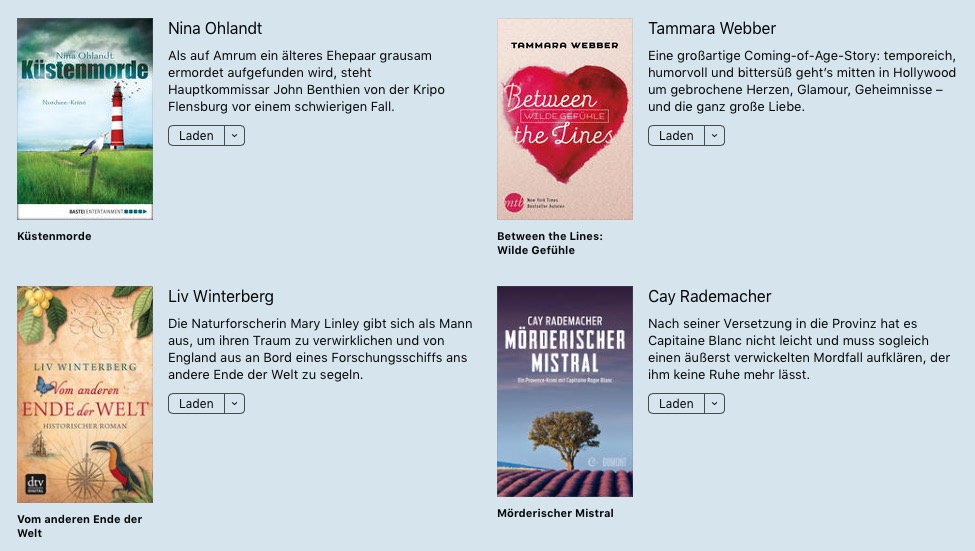Open the Küstenmorde book cover

tap(85, 119)
